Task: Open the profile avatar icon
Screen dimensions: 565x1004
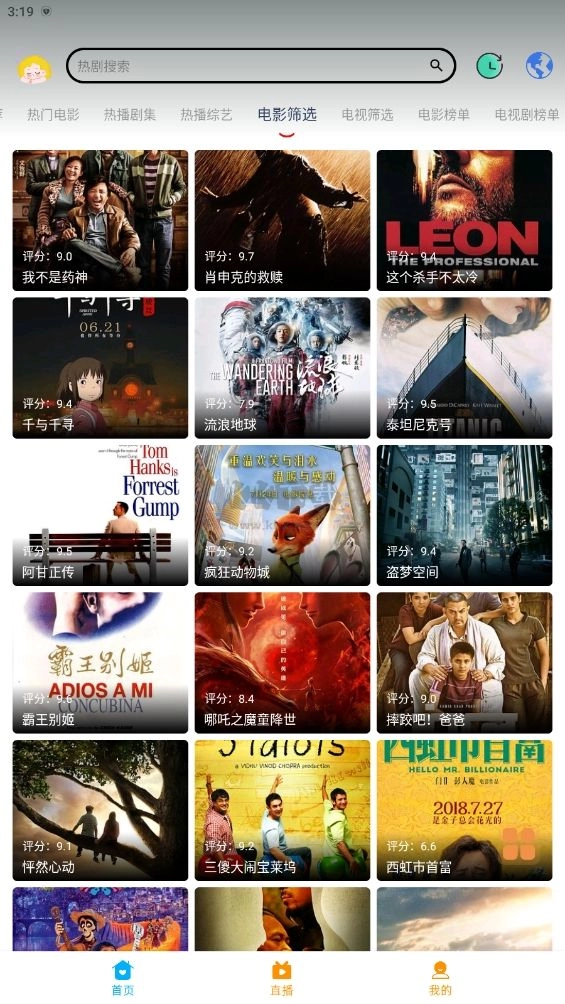Action: [34, 69]
